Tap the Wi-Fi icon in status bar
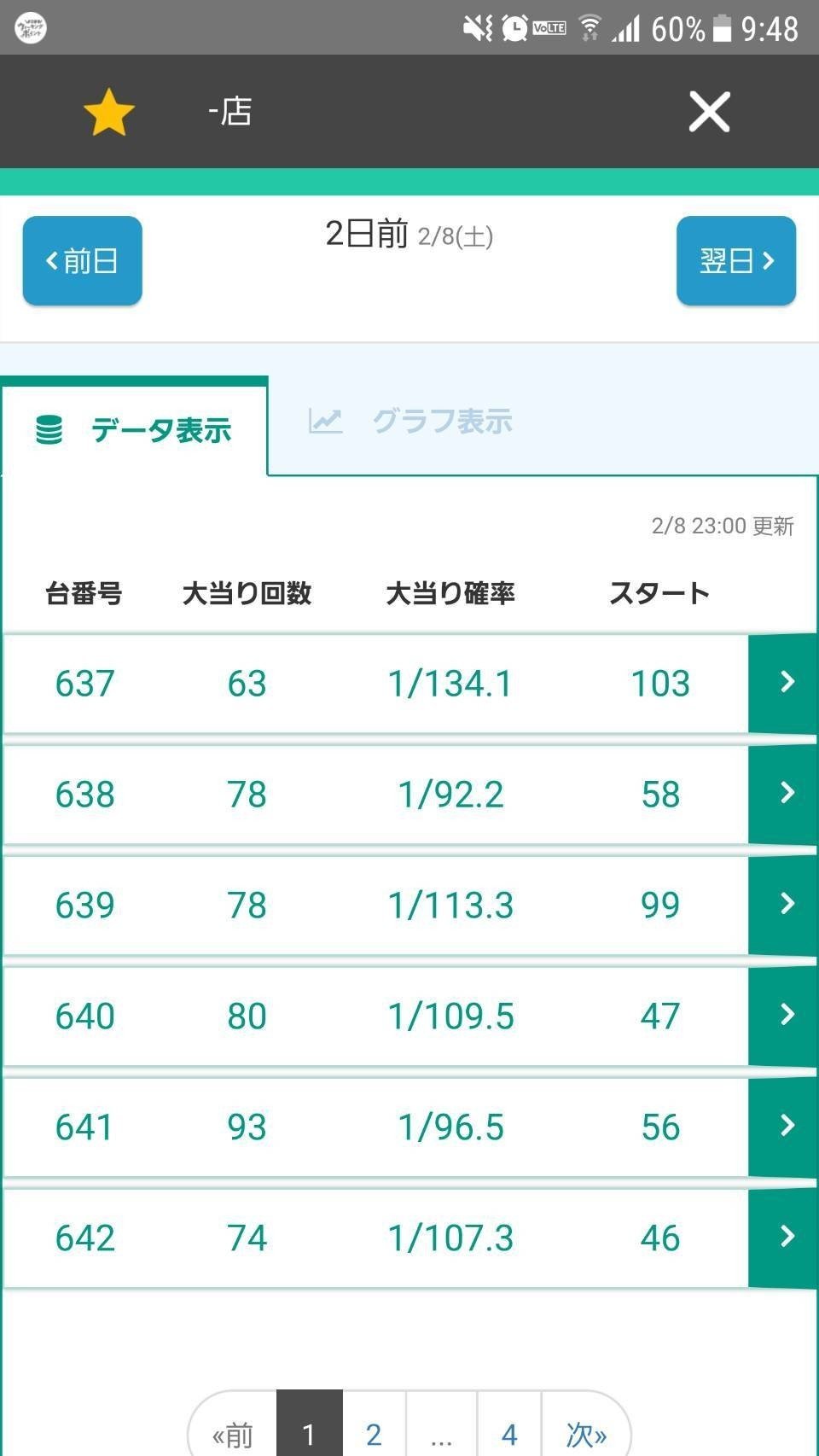 [590, 26]
